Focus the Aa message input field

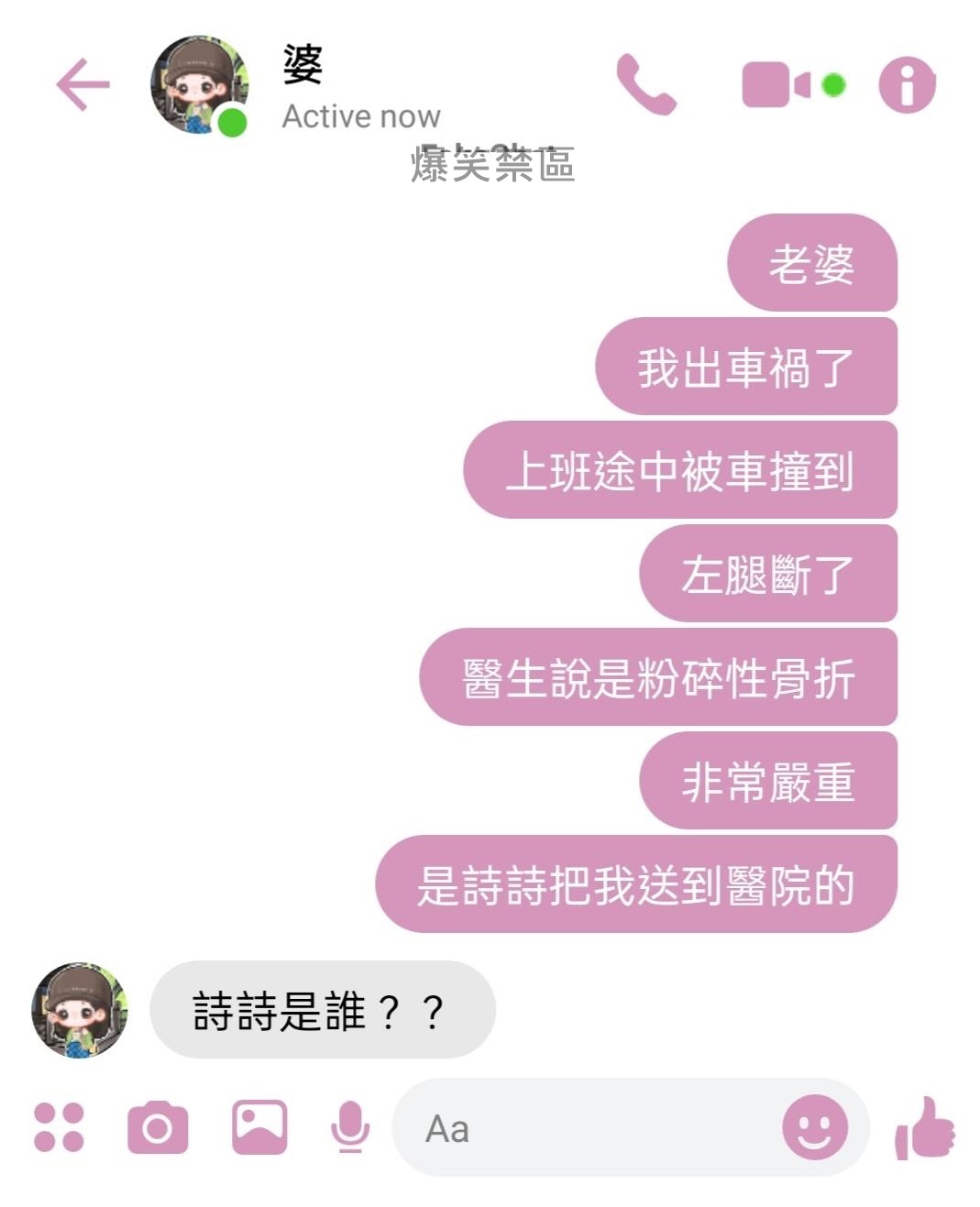[x=587, y=1128]
